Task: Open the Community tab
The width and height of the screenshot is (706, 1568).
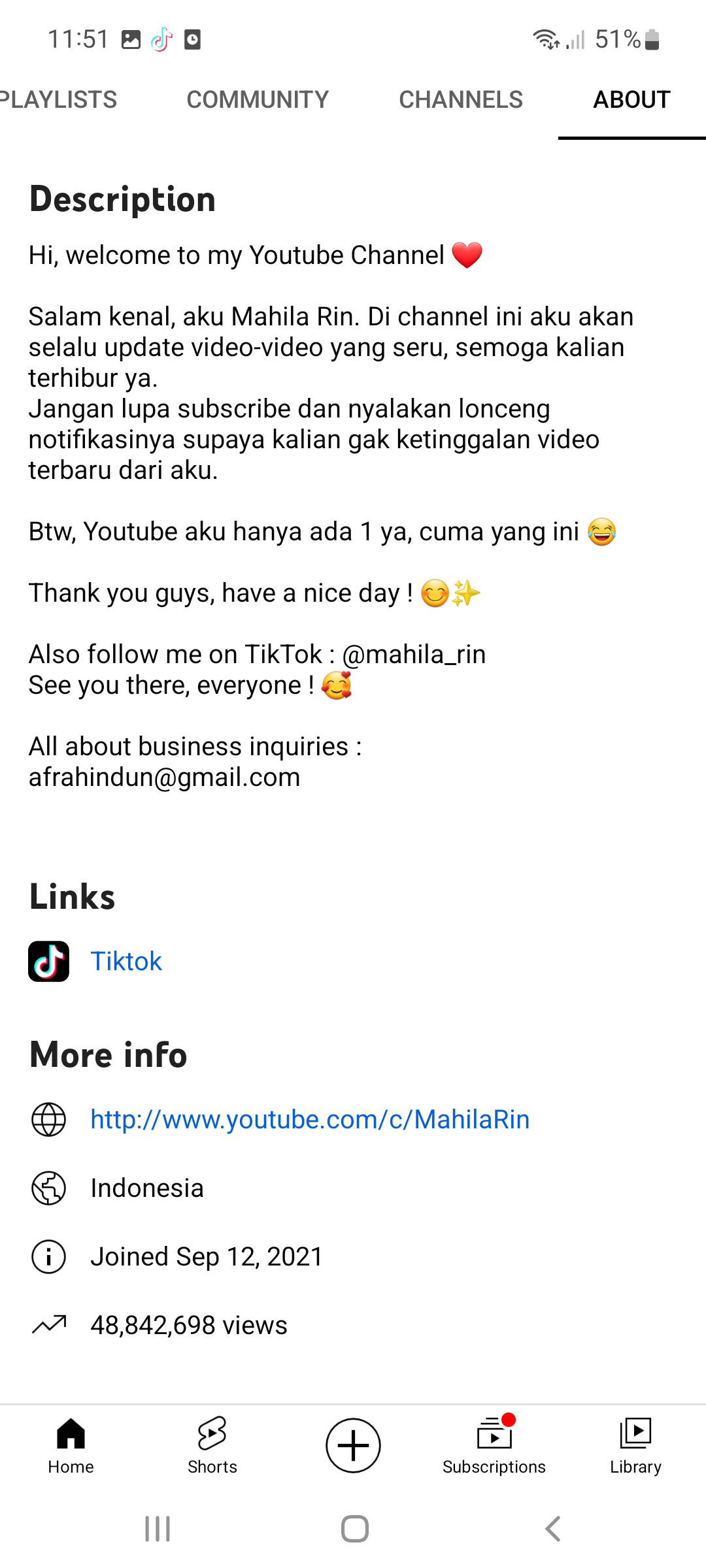Action: [x=258, y=100]
